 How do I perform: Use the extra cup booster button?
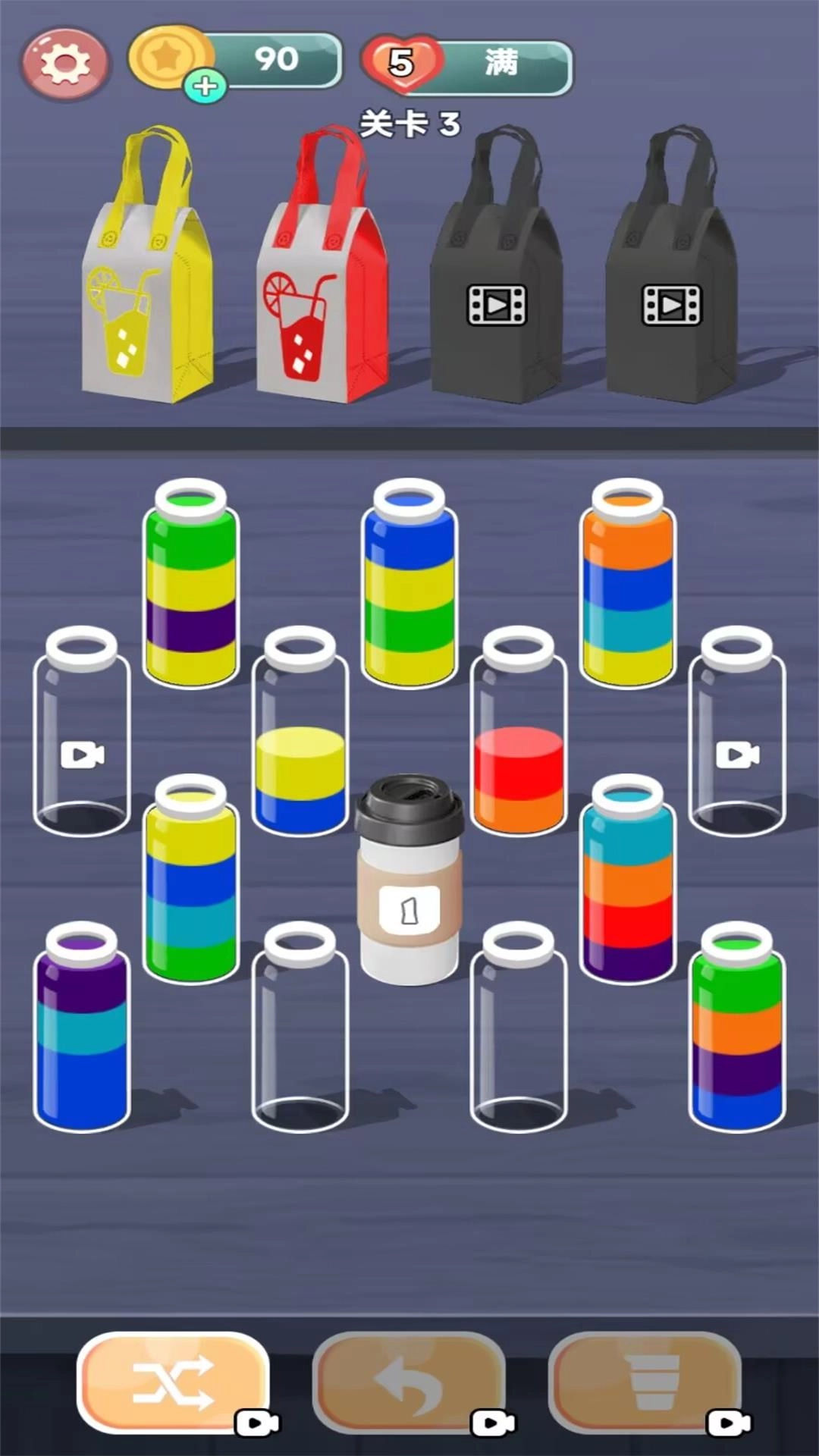coord(645,1382)
